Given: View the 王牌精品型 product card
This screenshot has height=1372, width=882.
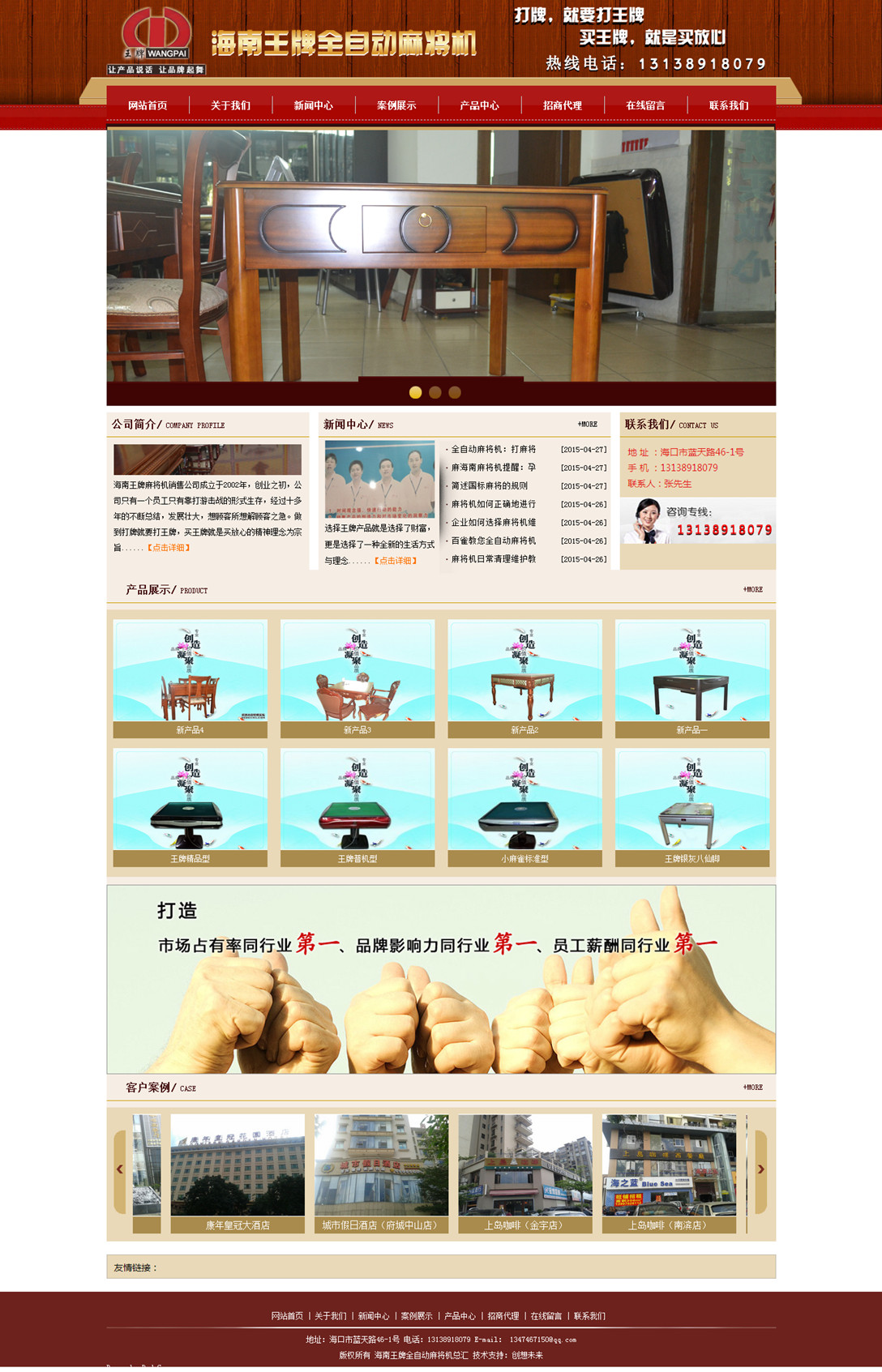Looking at the screenshot, I should (190, 806).
